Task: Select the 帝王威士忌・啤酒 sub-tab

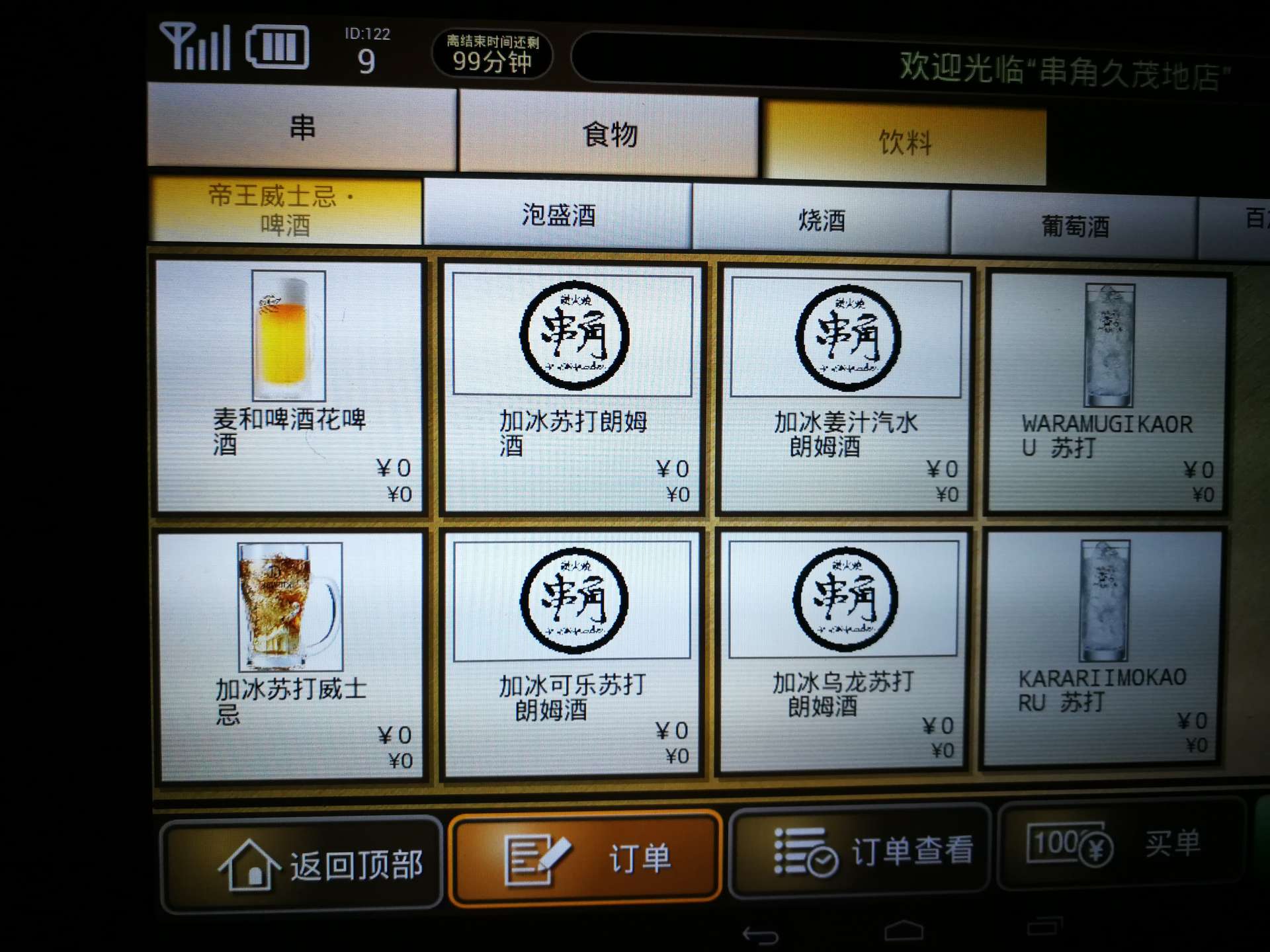Action: [x=284, y=210]
